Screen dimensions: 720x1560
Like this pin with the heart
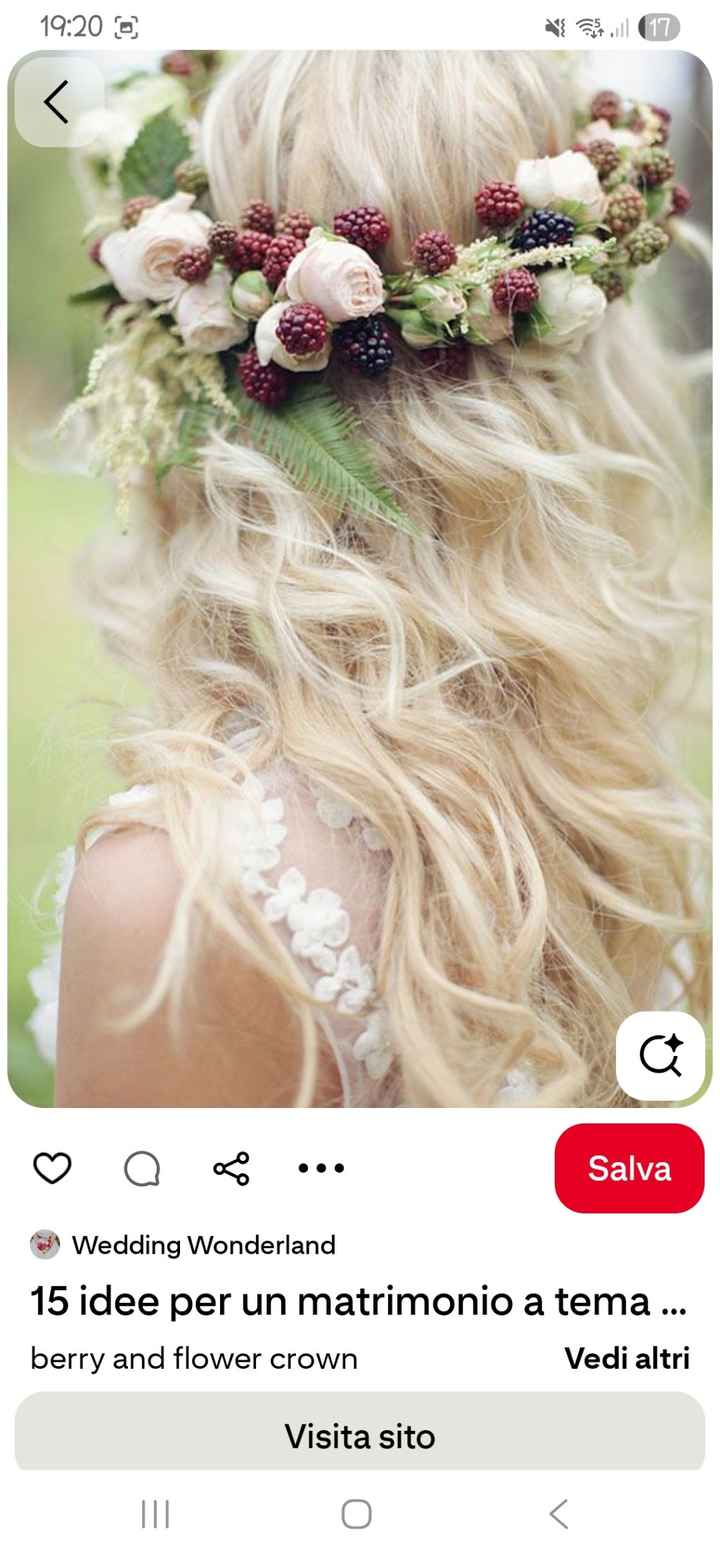[x=52, y=1167]
